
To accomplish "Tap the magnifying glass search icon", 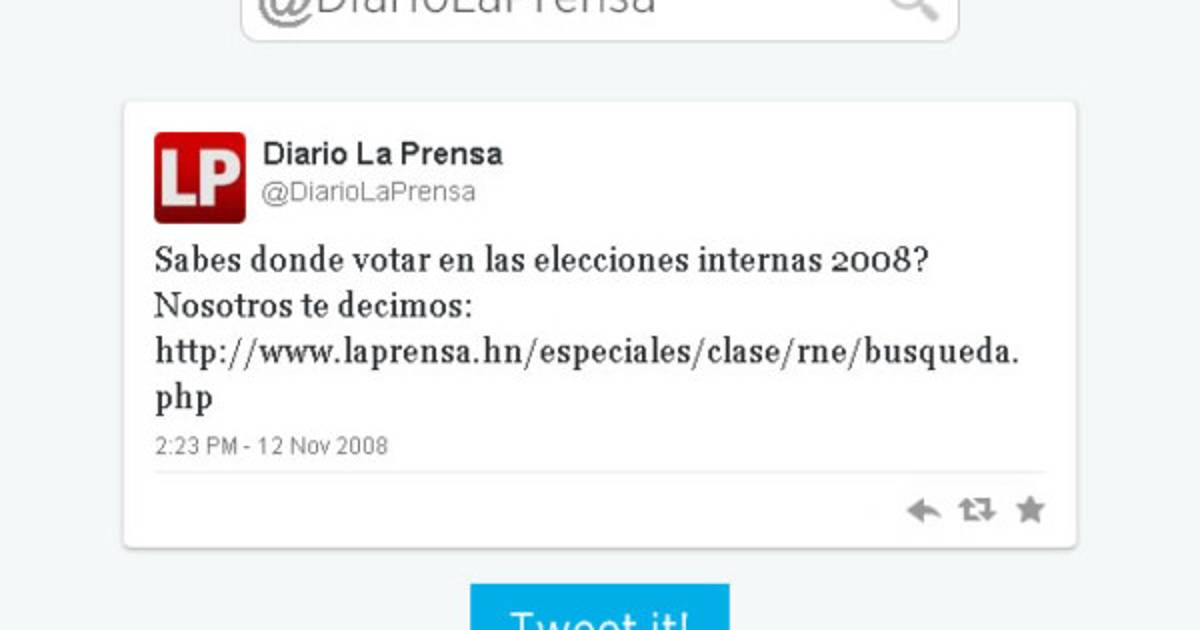I will pos(913,8).
